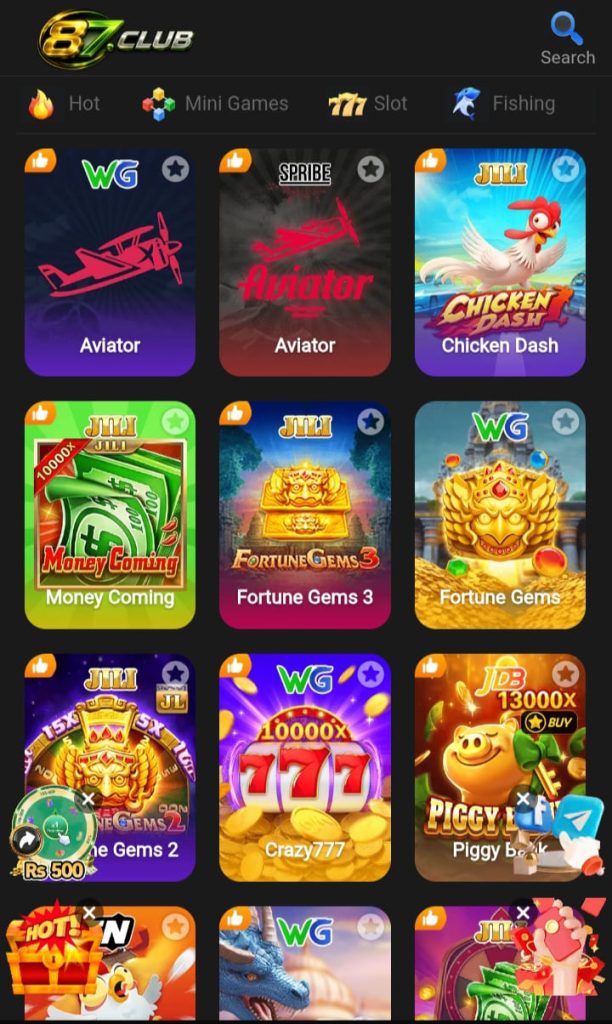Screen dimensions: 612x1024
Task: Open the WG Fortune Gems game
Action: [500, 515]
